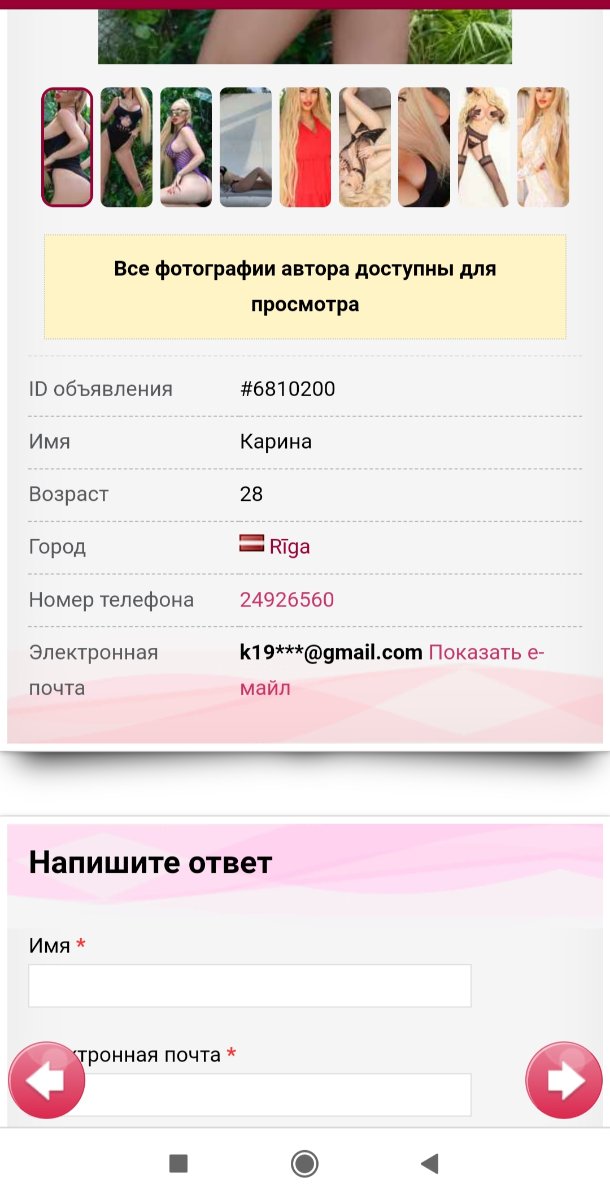Open the fourth gallery thumbnail
Screen dimensions: 610x1200
click(246, 147)
